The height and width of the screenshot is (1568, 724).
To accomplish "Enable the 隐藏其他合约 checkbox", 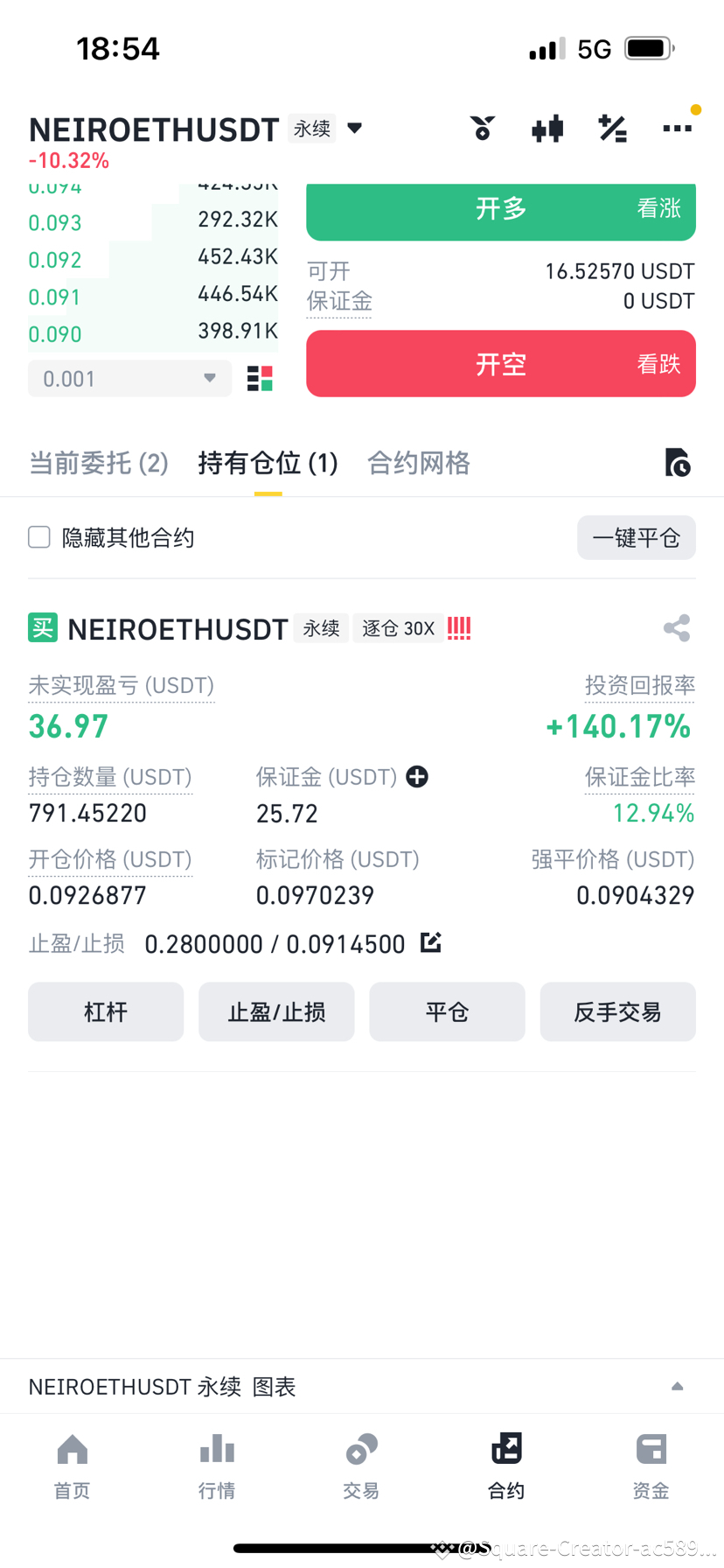I will [39, 537].
